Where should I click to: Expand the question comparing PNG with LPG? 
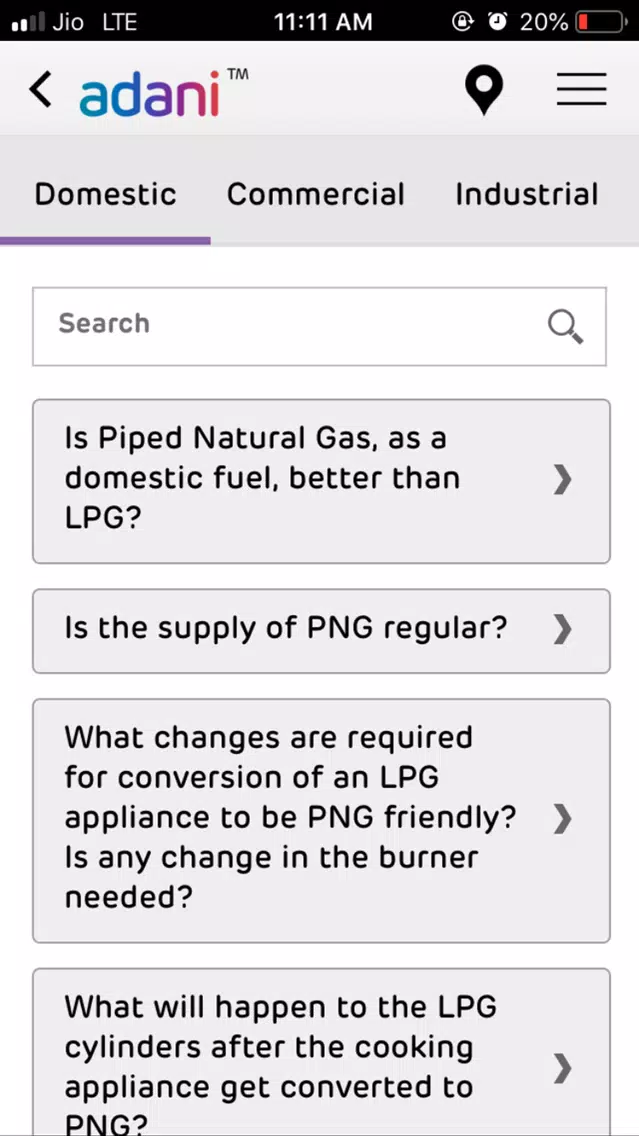coord(321,481)
